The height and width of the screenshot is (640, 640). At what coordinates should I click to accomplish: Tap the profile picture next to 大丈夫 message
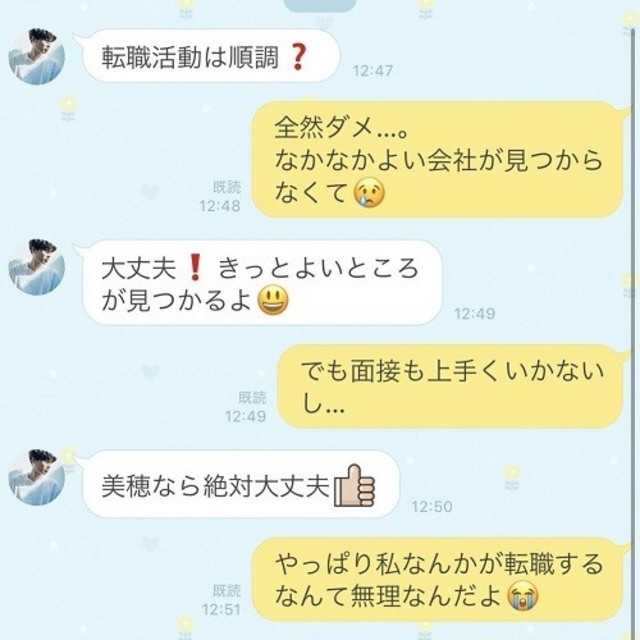click(37, 267)
